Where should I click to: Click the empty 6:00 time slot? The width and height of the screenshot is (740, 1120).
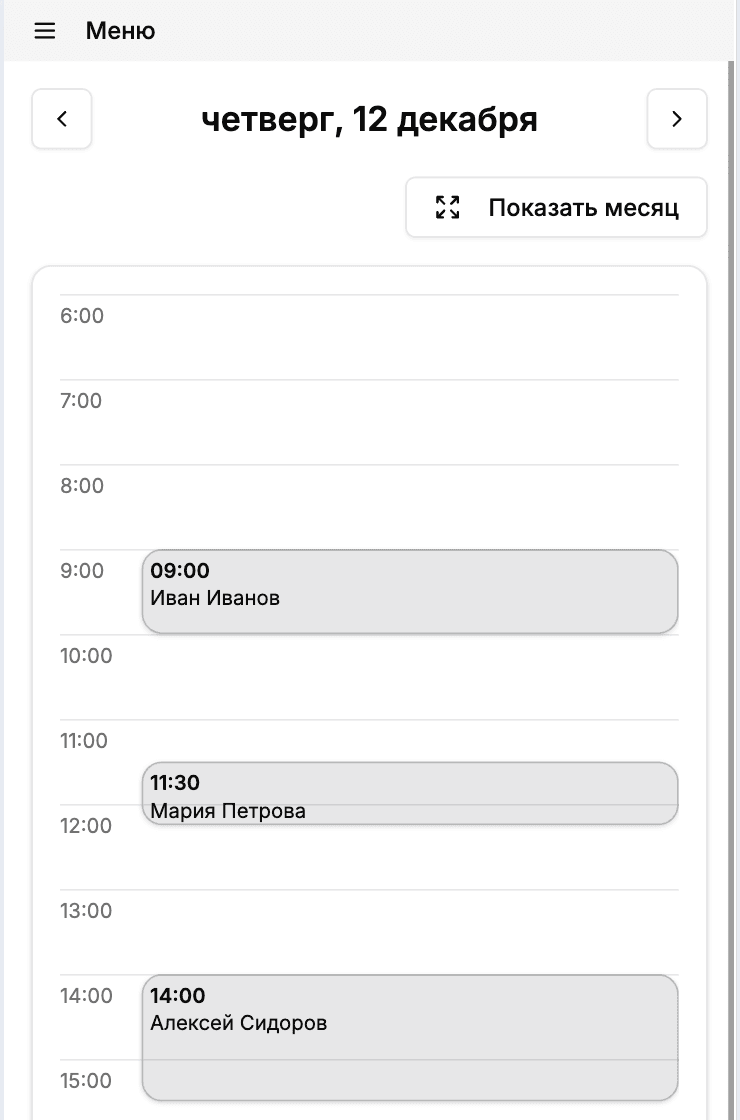(x=400, y=340)
